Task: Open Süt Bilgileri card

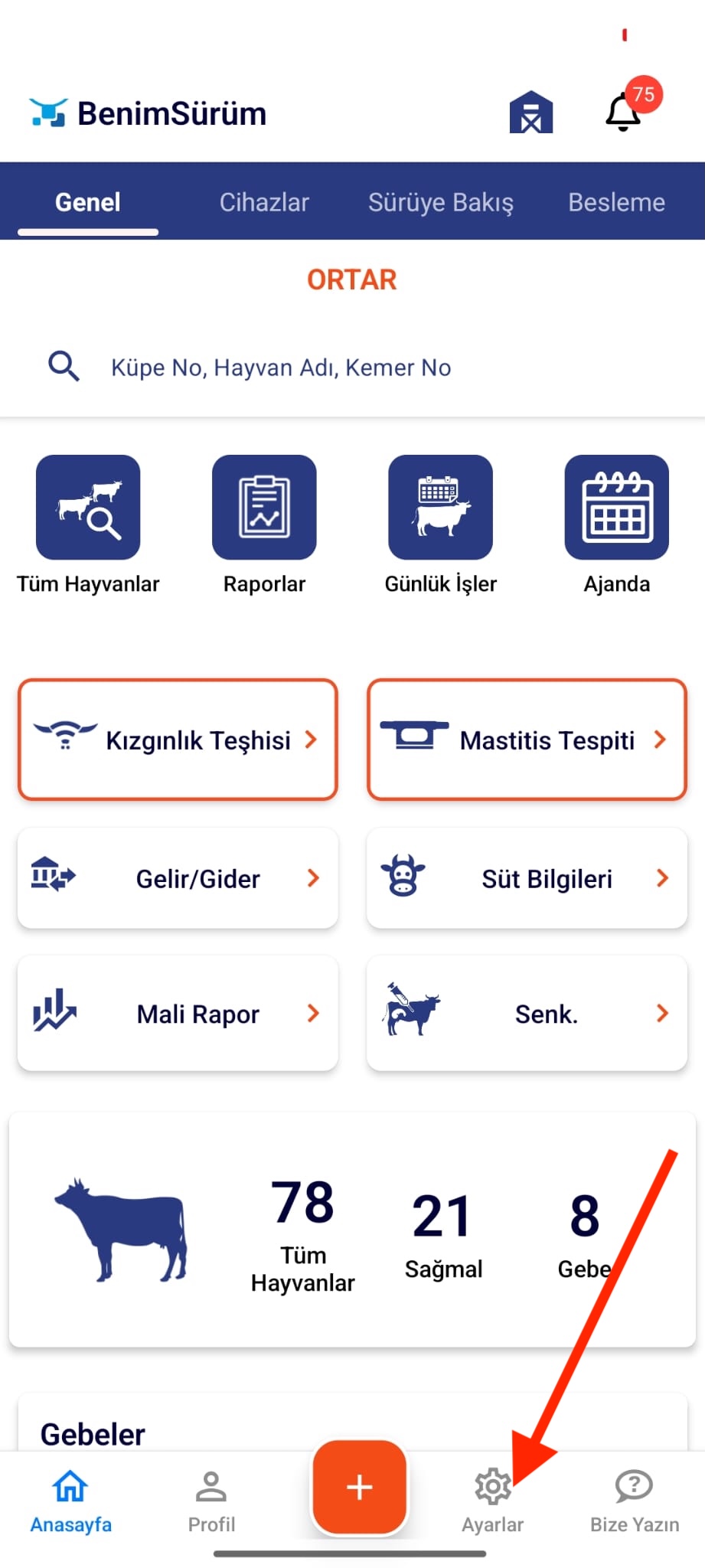Action: point(527,878)
